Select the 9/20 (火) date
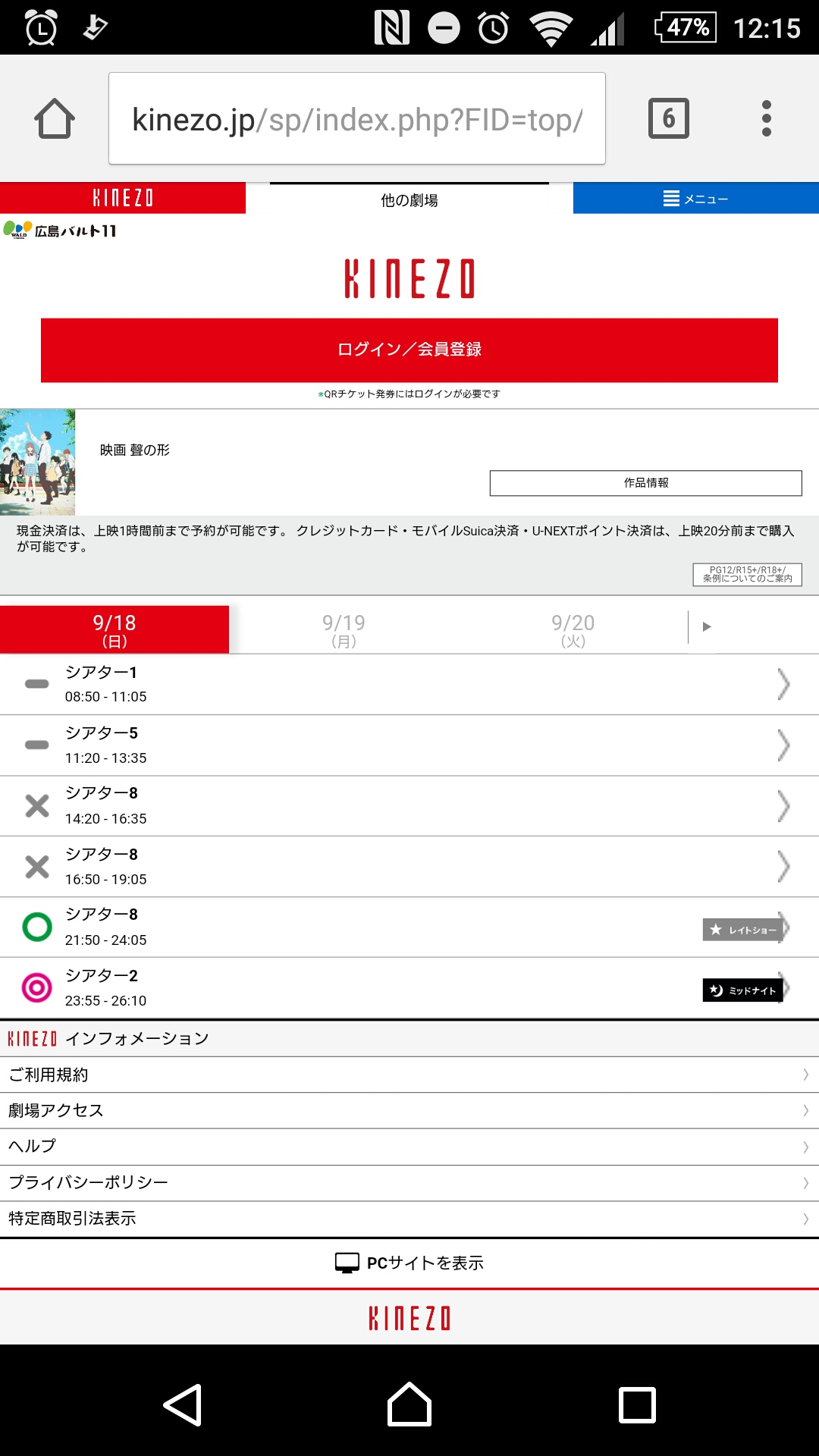The width and height of the screenshot is (819, 1456). click(573, 630)
